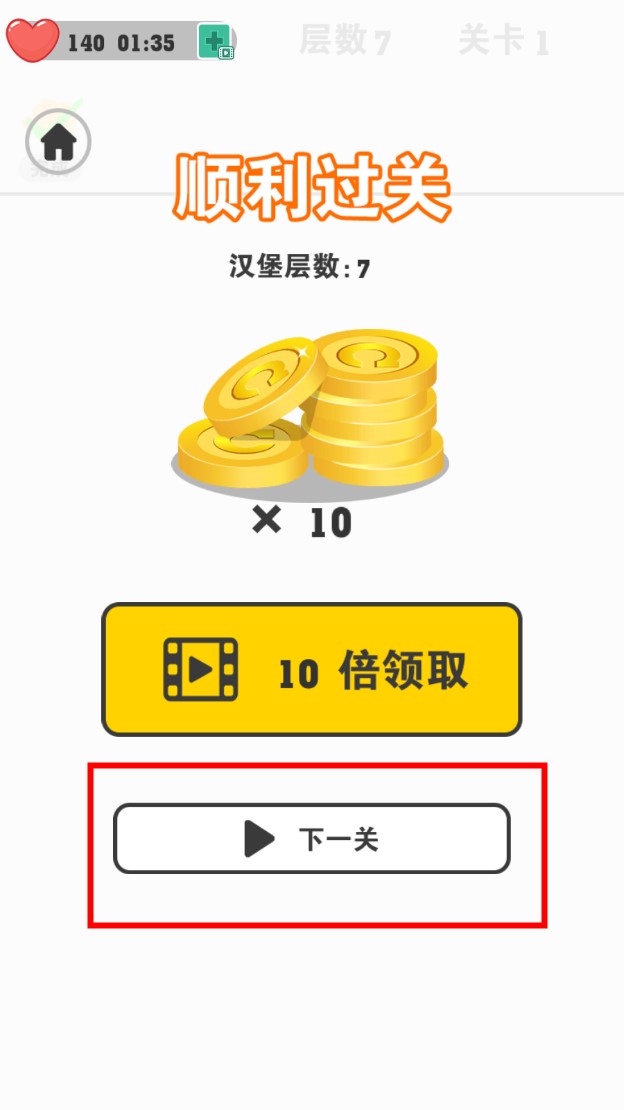Claim 10x coins by watching video
The width and height of the screenshot is (624, 1110).
coord(312,670)
